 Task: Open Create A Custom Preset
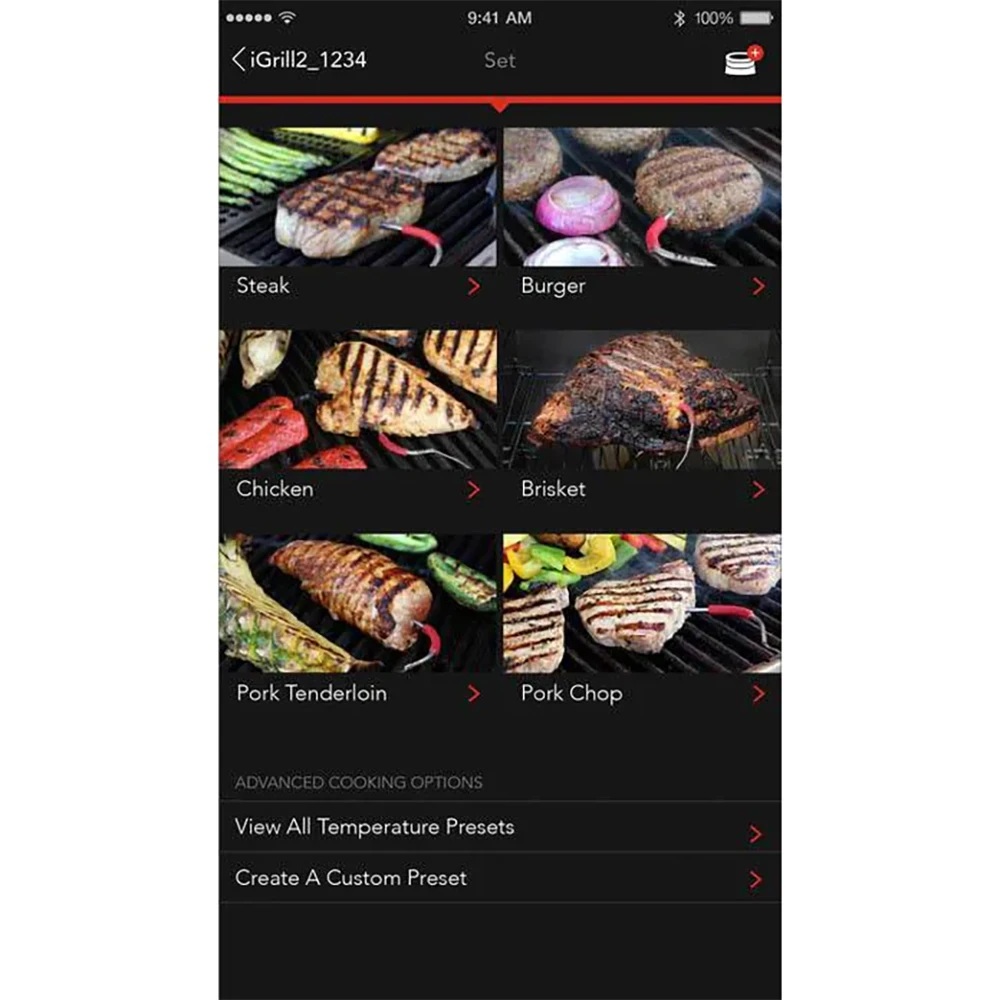click(x=500, y=879)
